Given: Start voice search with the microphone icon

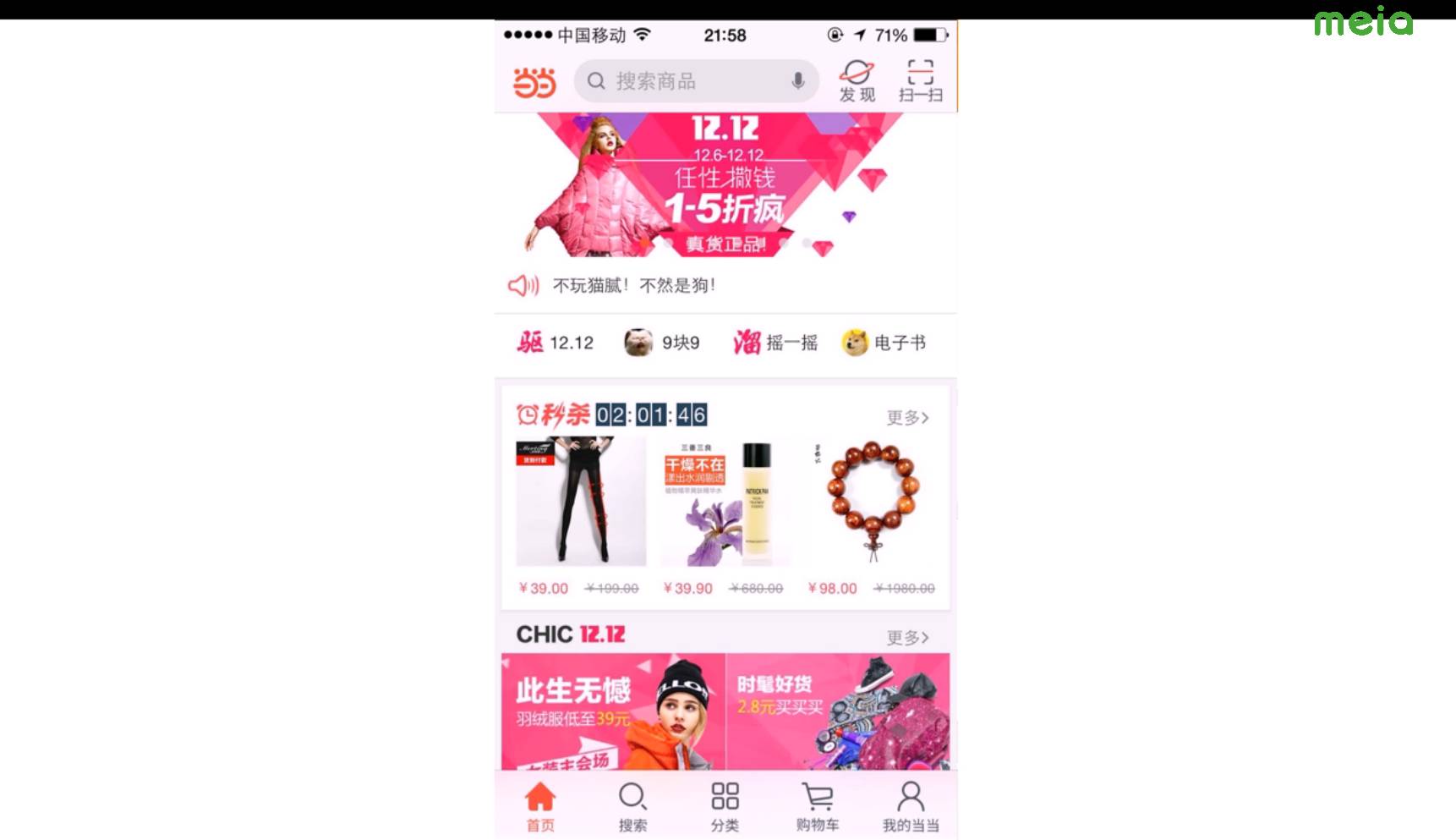Looking at the screenshot, I should 797,81.
